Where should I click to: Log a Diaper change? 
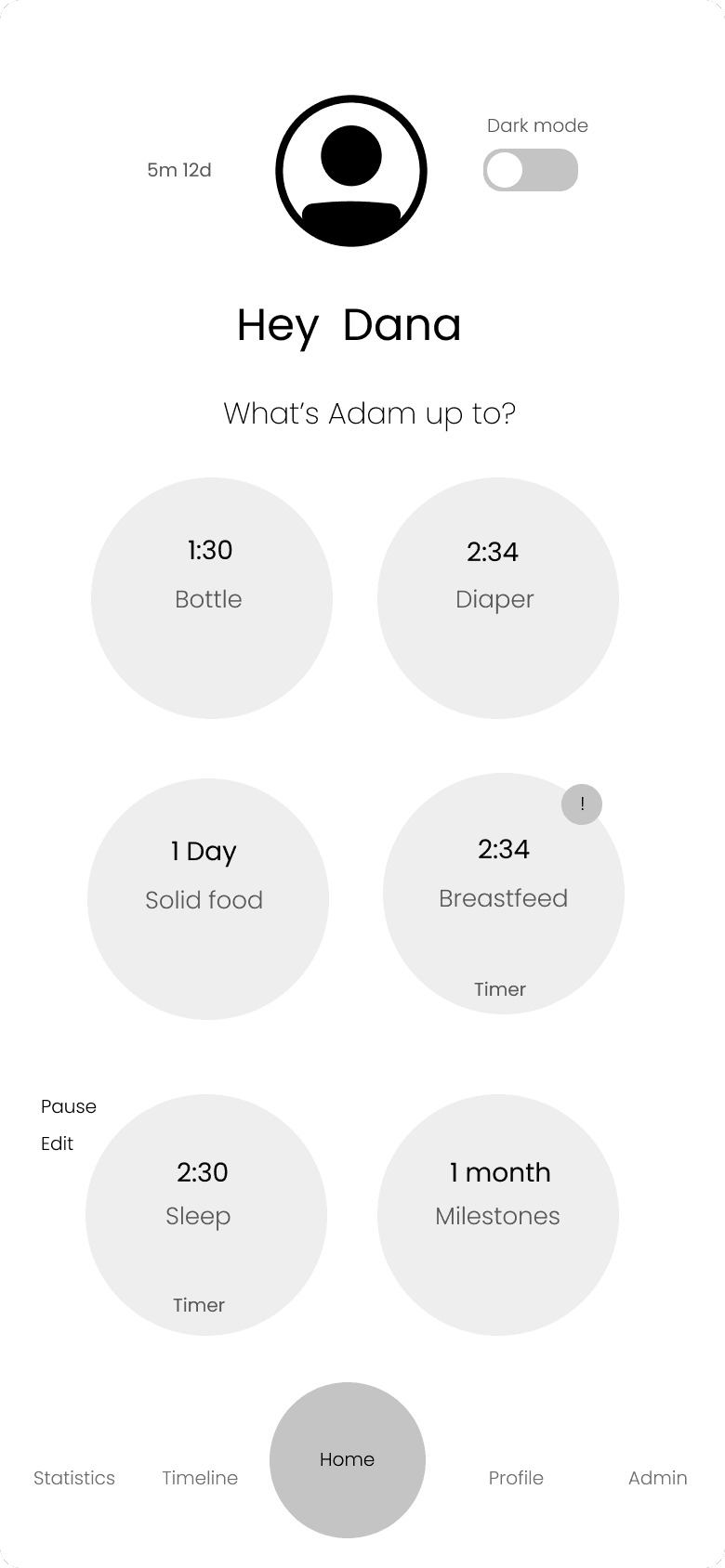click(x=497, y=597)
